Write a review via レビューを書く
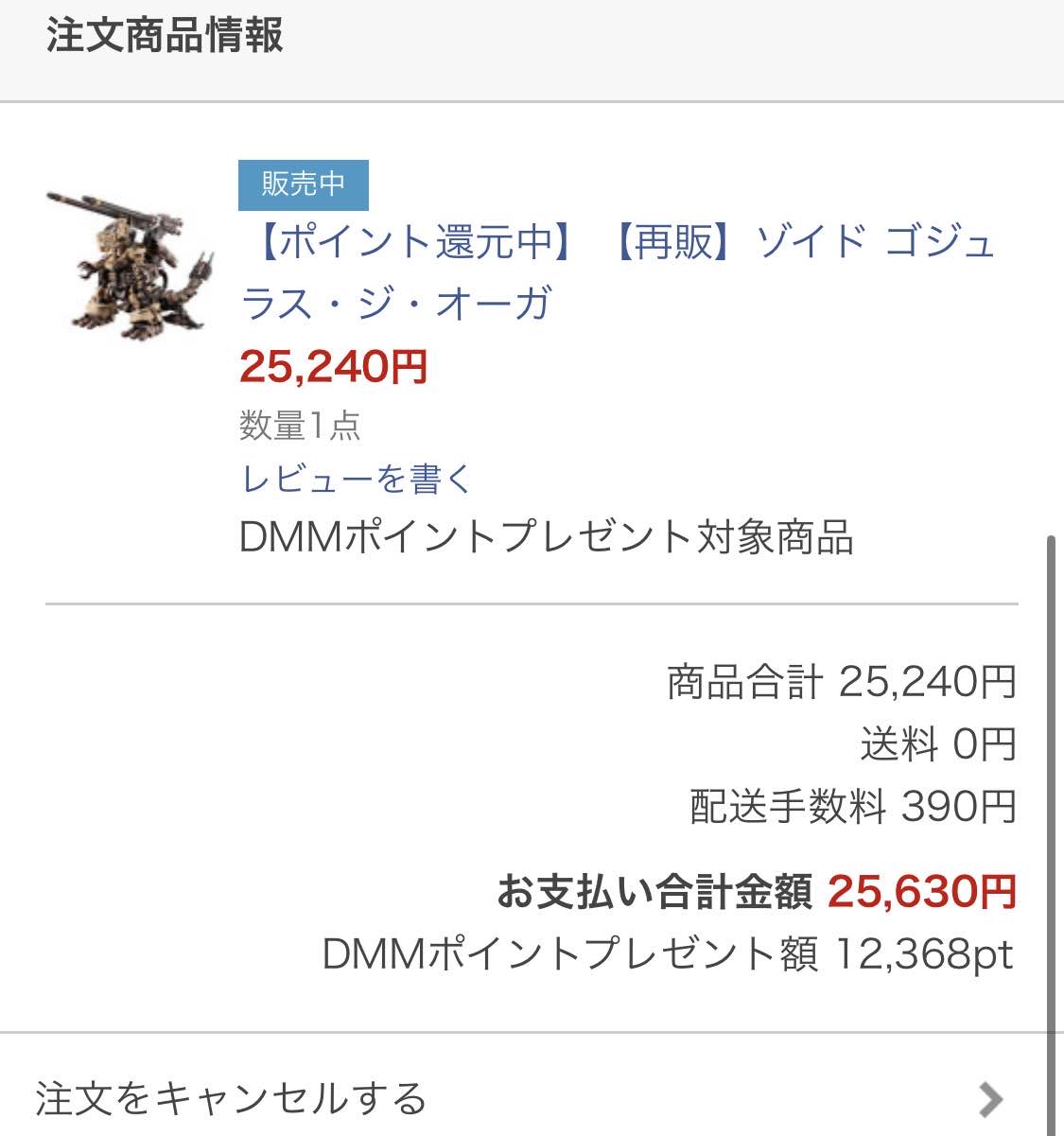The width and height of the screenshot is (1064, 1136). point(356,479)
